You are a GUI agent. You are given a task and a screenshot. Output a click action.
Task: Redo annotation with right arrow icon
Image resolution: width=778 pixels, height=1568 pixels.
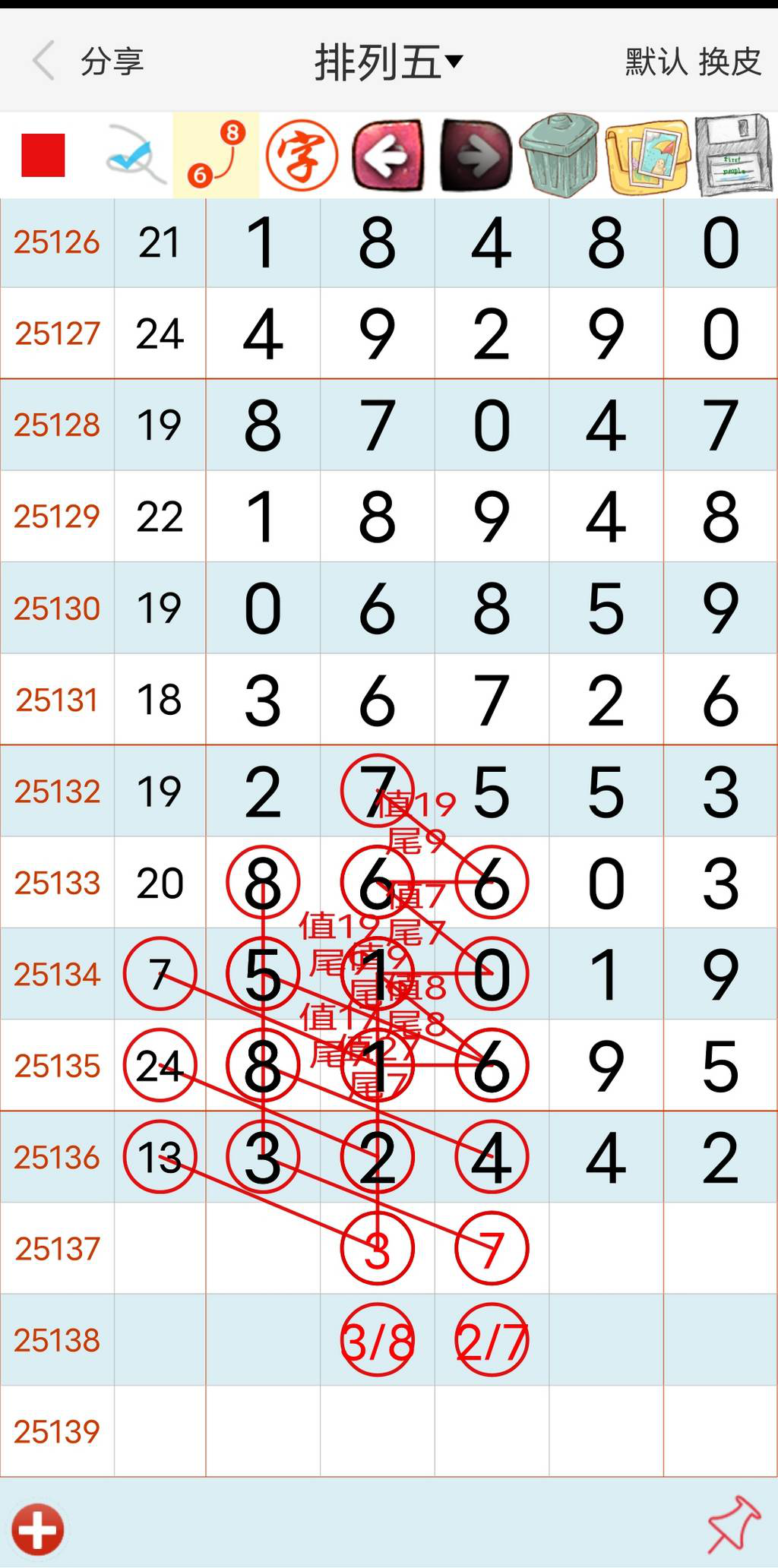pos(475,156)
